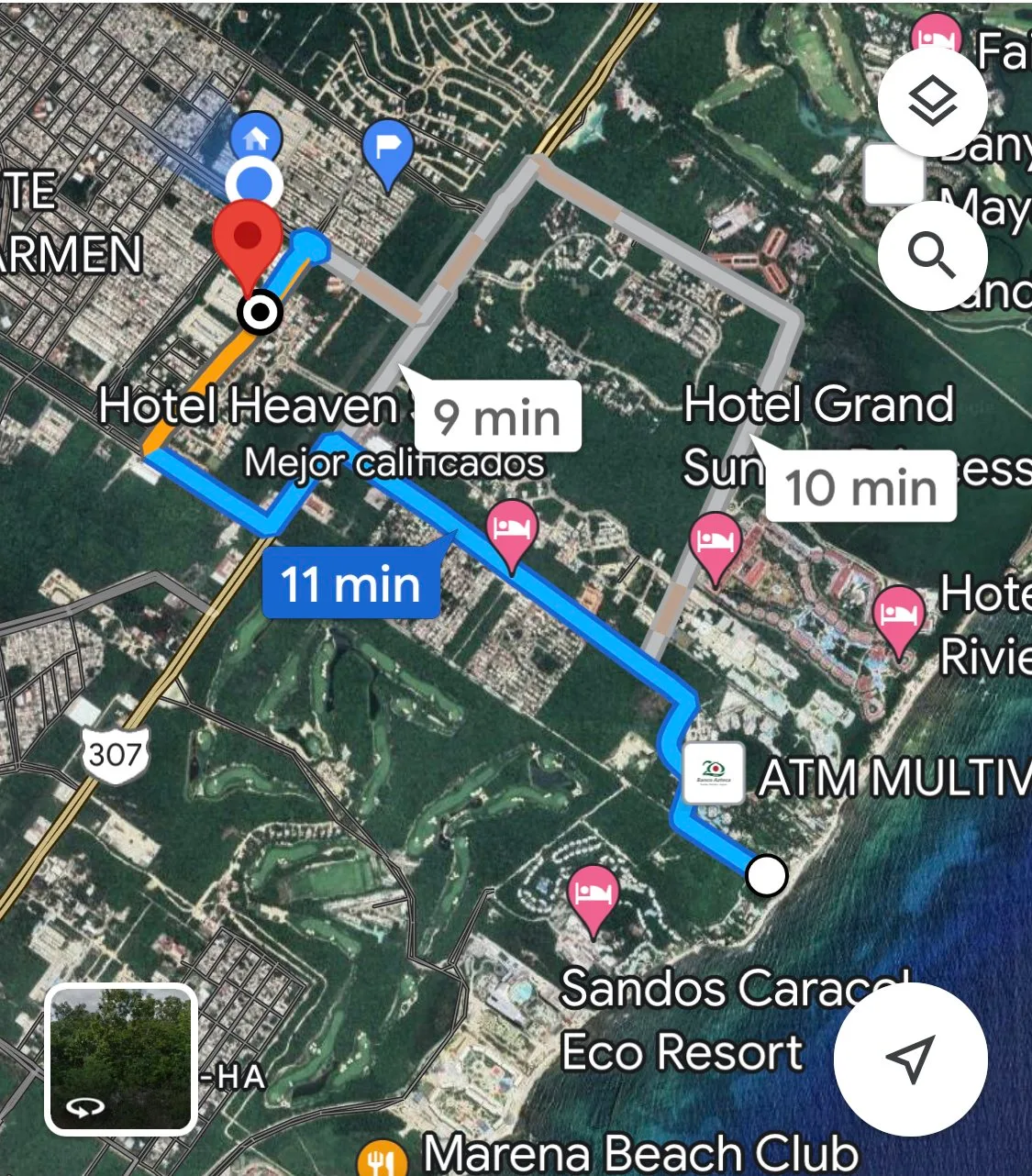Open the ATM MULTIVA Banco Azteca marker

click(x=715, y=774)
